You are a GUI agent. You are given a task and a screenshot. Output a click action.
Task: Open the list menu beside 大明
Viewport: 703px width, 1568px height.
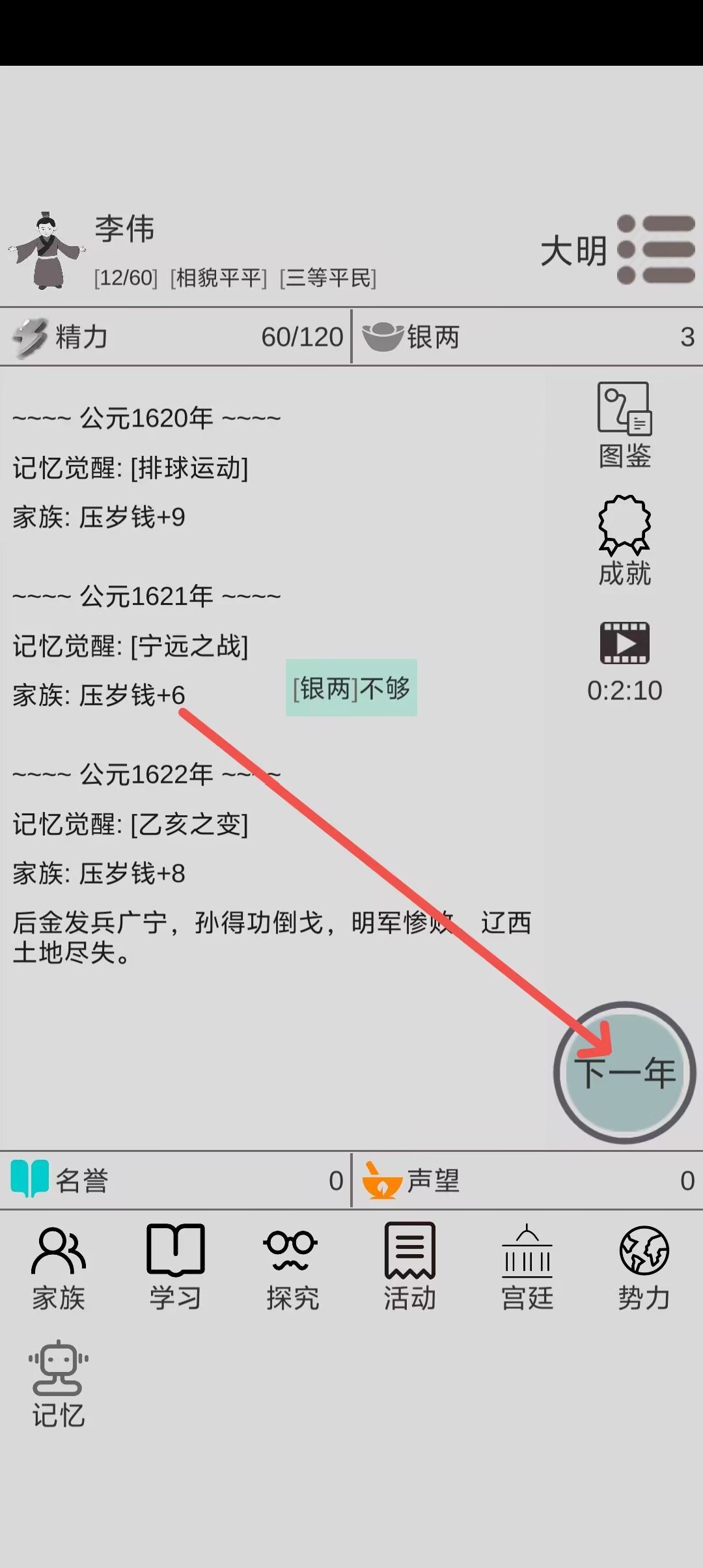coord(656,249)
